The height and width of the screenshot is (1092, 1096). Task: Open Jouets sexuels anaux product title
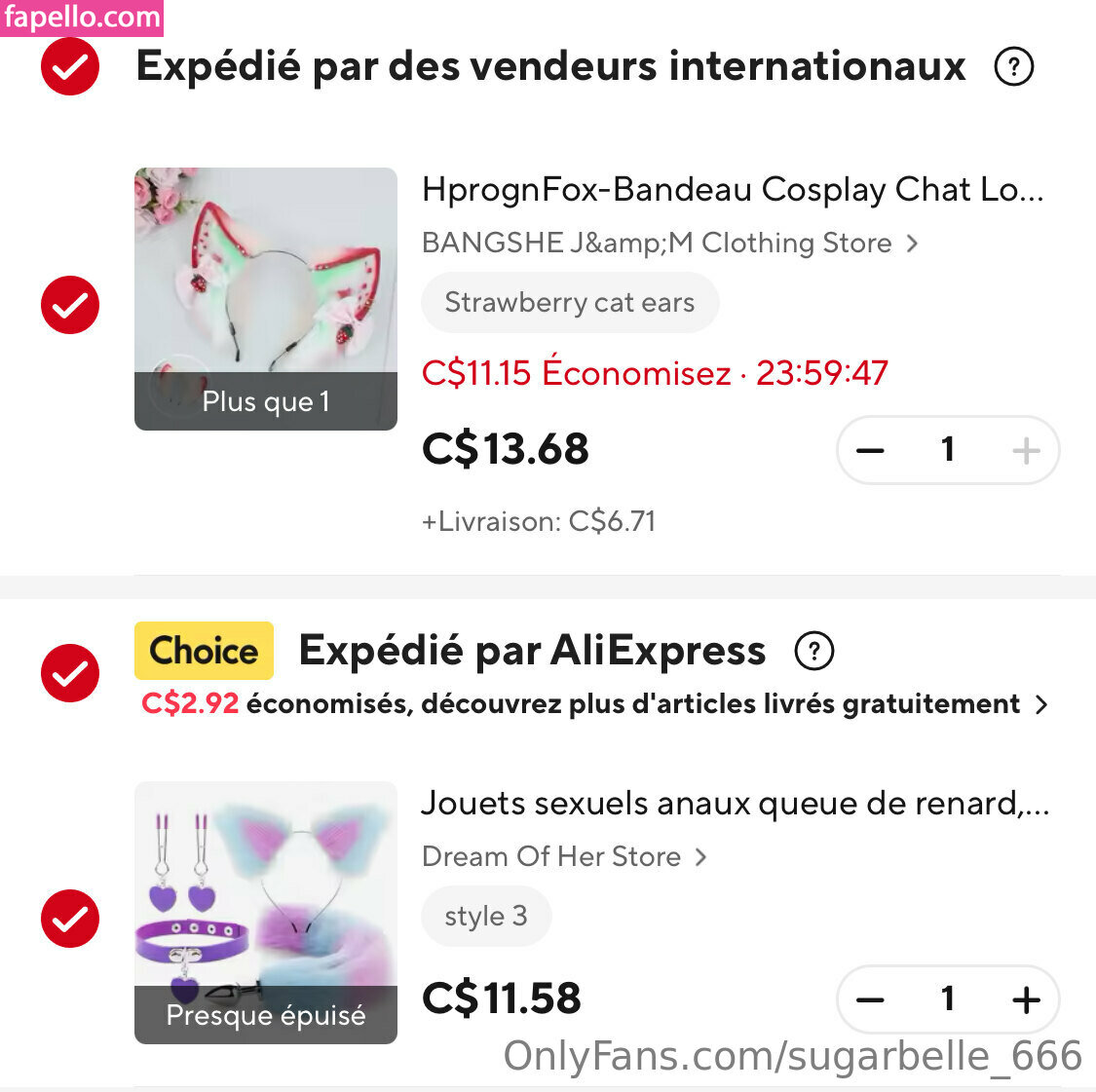pyautogui.click(x=735, y=804)
